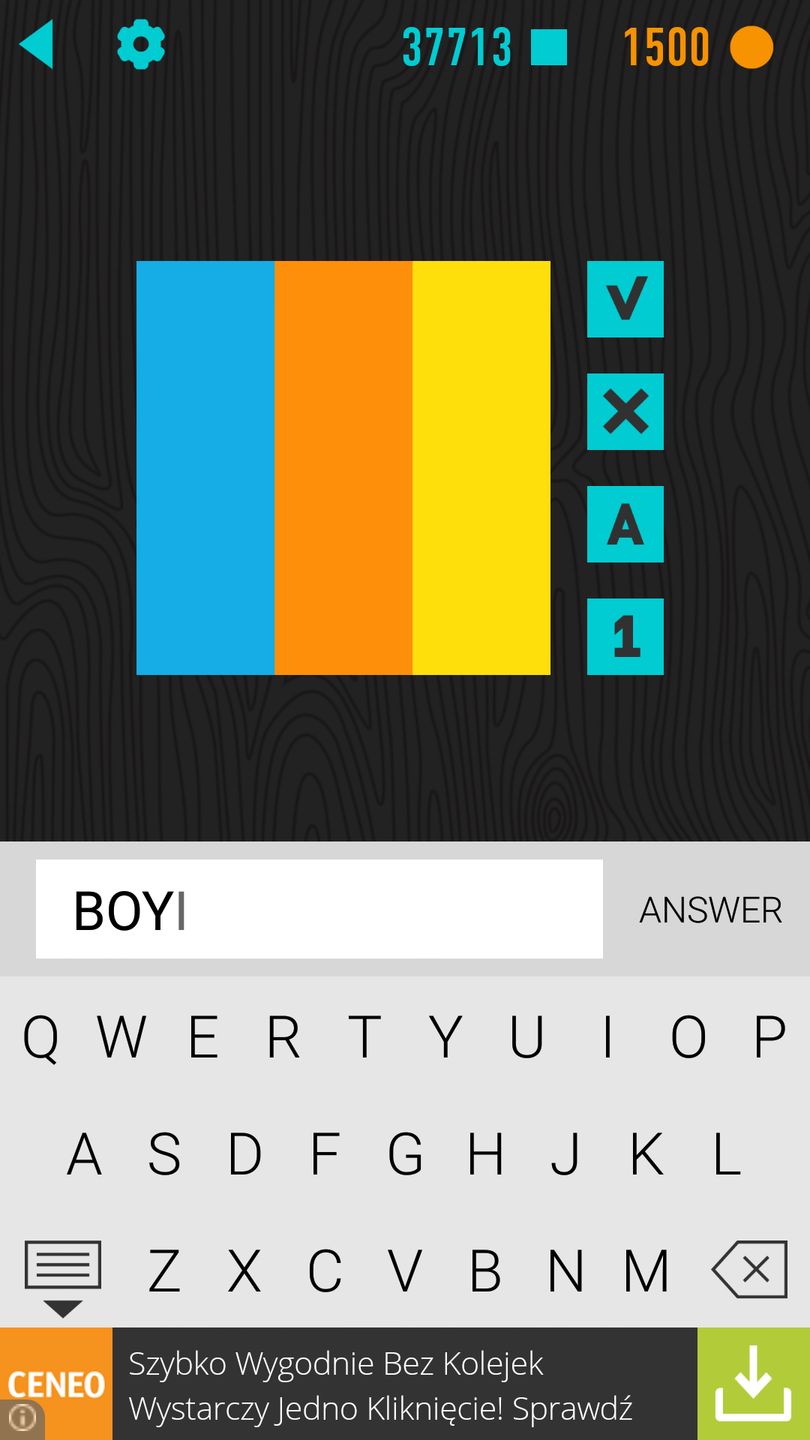Submit with the ANSWER button
810x1440 pixels.
point(710,910)
